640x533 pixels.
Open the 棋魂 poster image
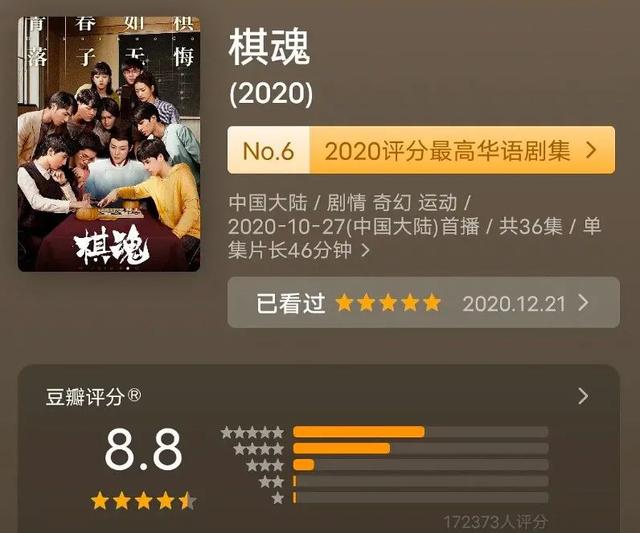(108, 144)
